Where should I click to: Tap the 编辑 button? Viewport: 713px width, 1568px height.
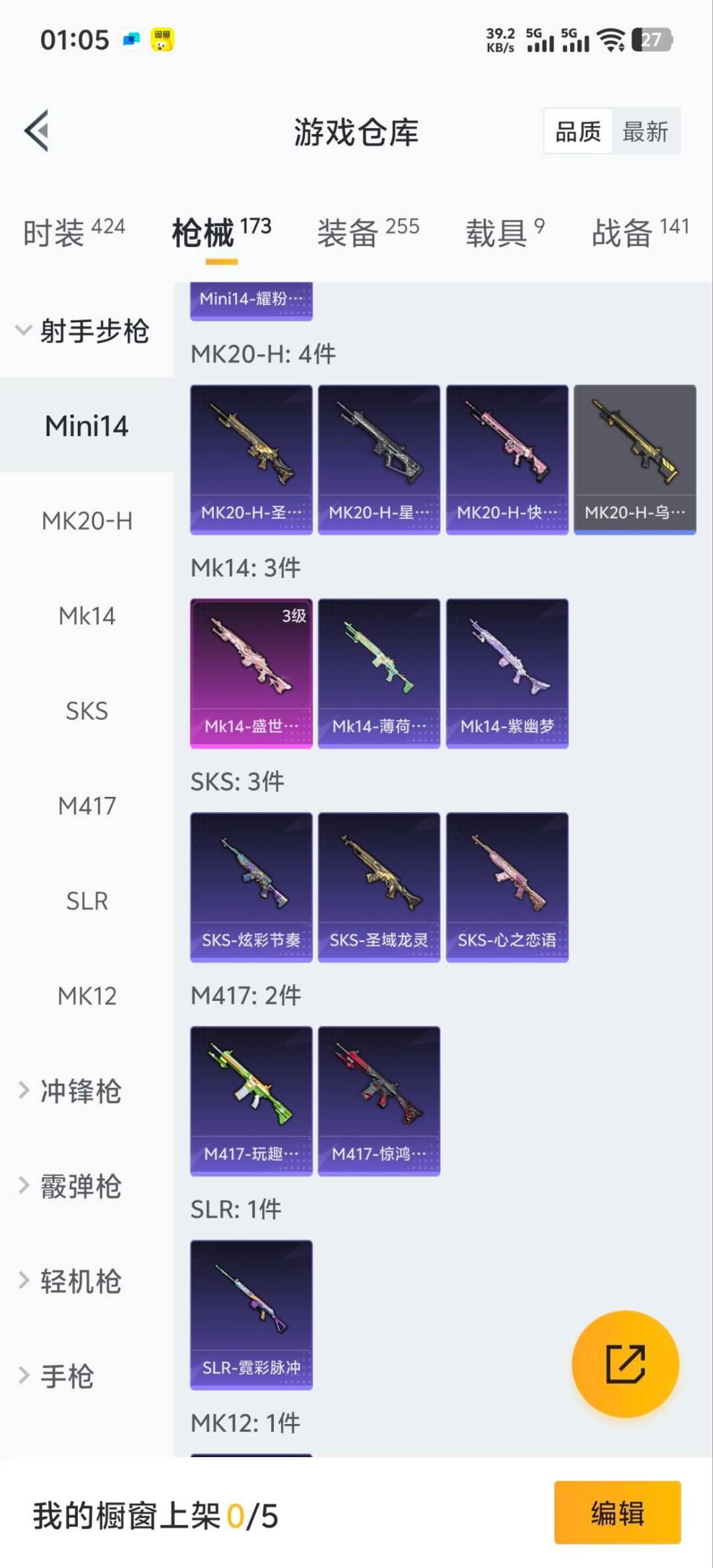click(x=617, y=1516)
